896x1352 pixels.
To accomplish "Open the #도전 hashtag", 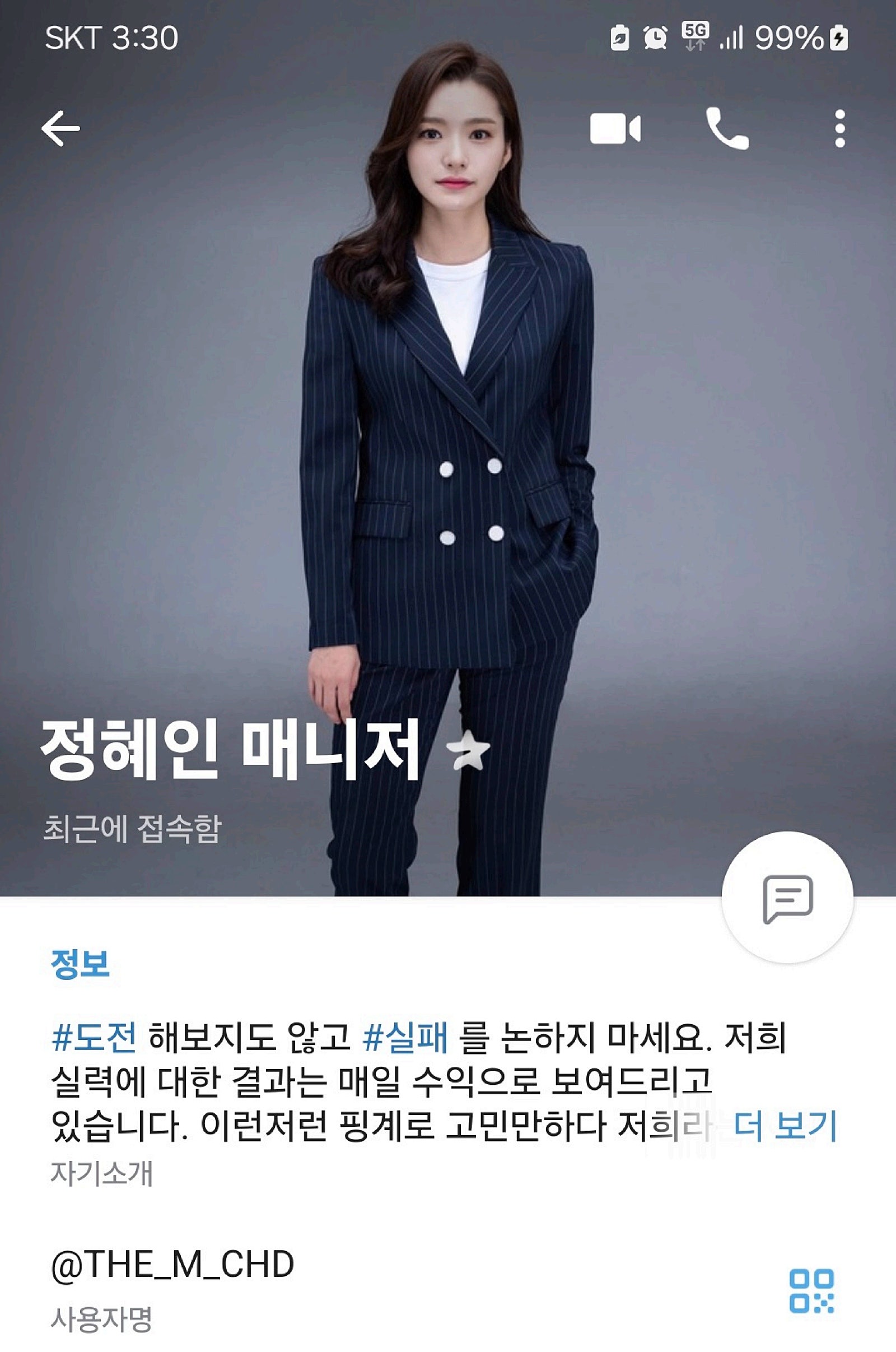I will pyautogui.click(x=94, y=1037).
